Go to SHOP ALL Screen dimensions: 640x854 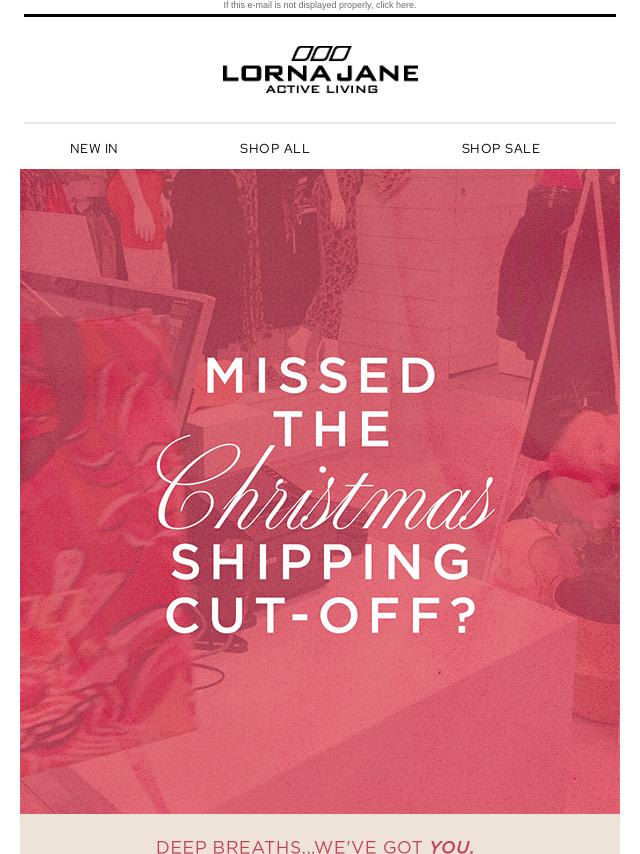click(275, 148)
